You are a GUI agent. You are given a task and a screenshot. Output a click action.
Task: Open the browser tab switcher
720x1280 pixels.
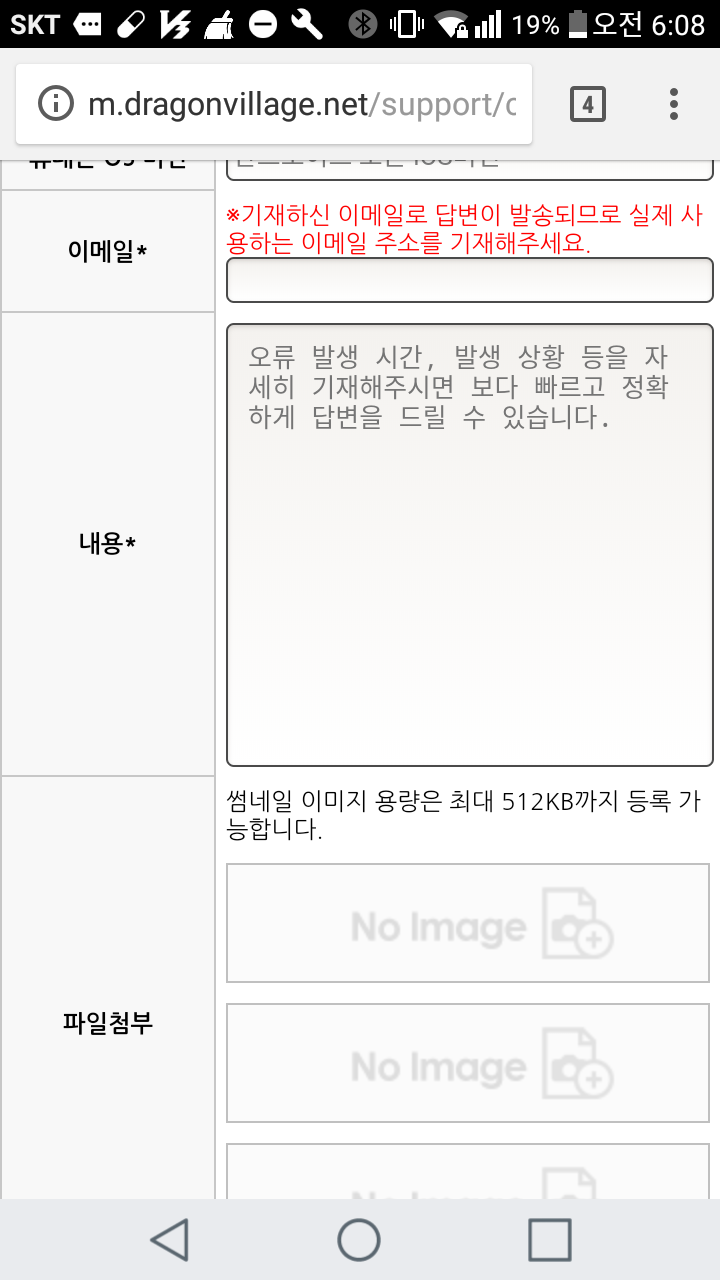588,104
